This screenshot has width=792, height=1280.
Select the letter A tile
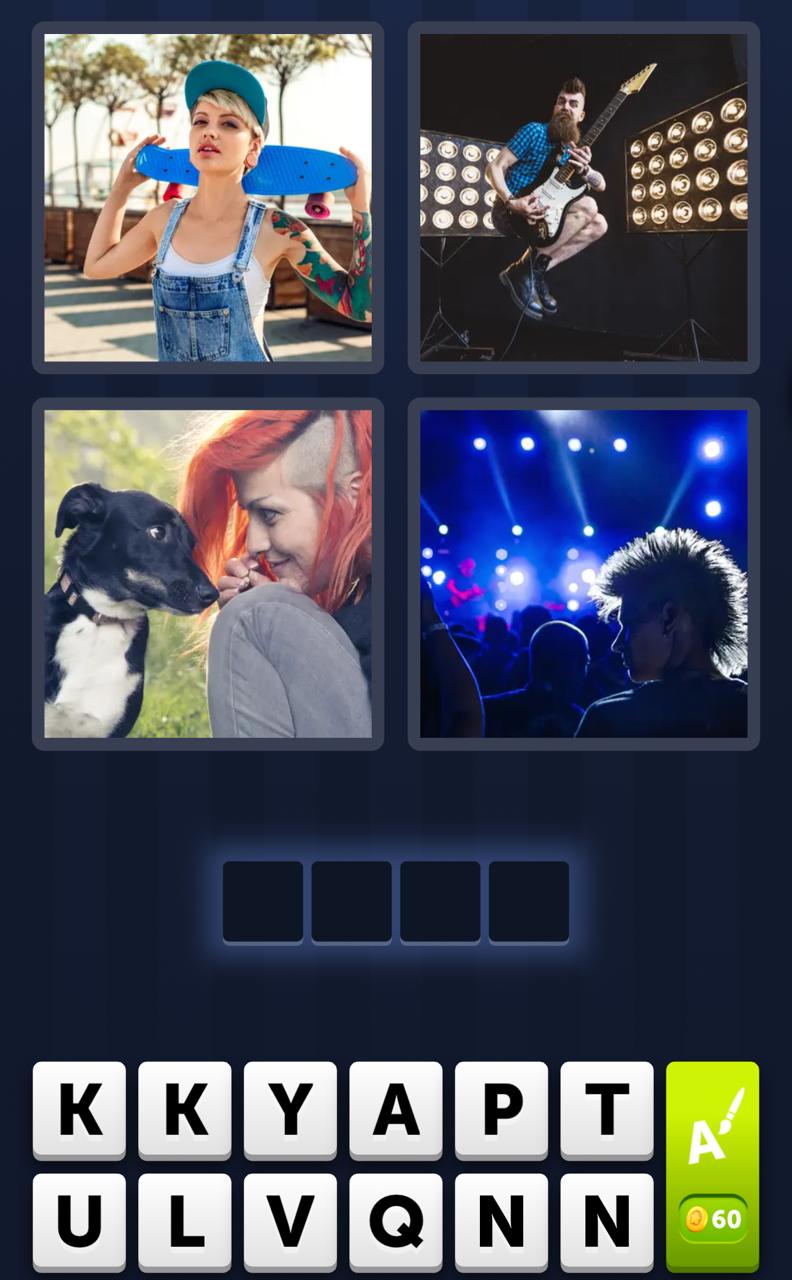(x=395, y=1110)
